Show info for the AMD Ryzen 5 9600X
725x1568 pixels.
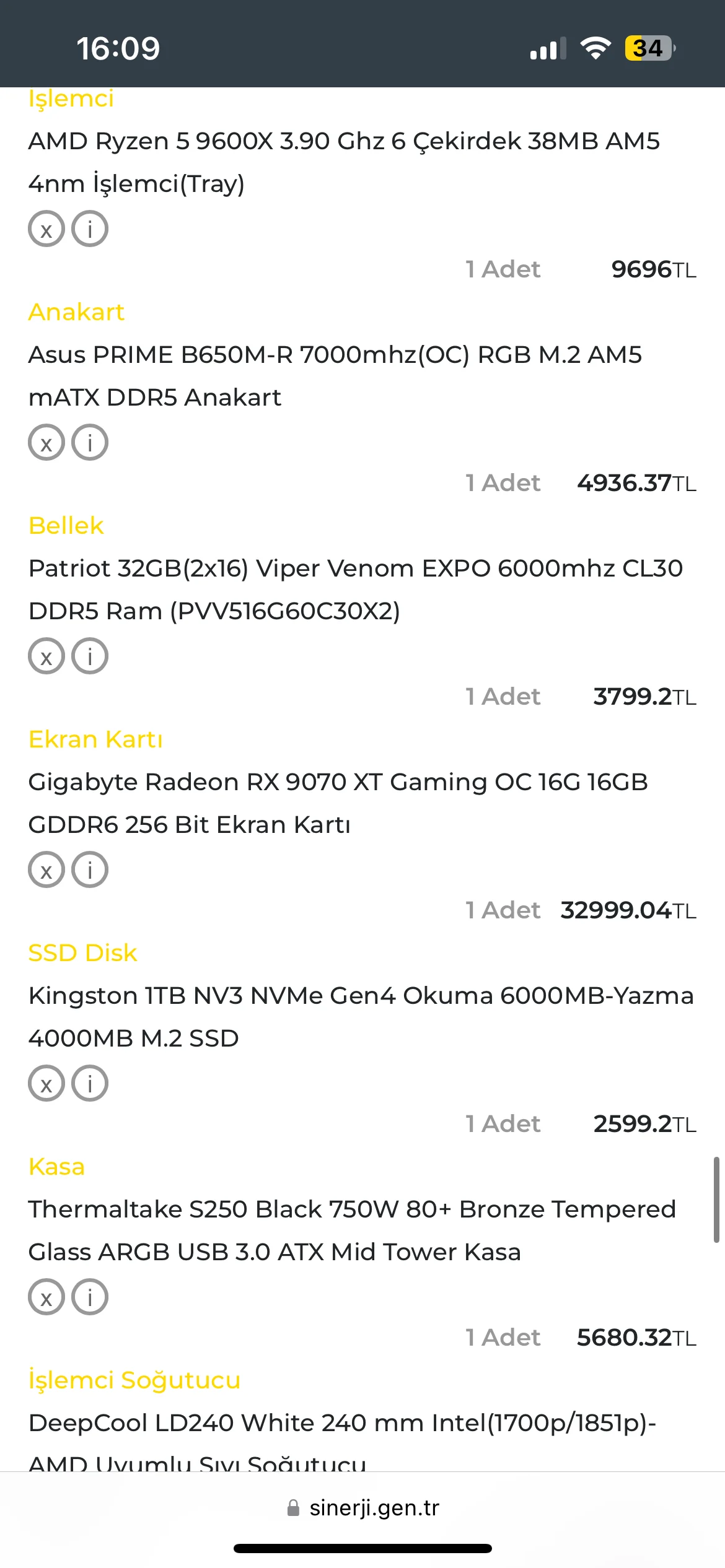tap(90, 229)
